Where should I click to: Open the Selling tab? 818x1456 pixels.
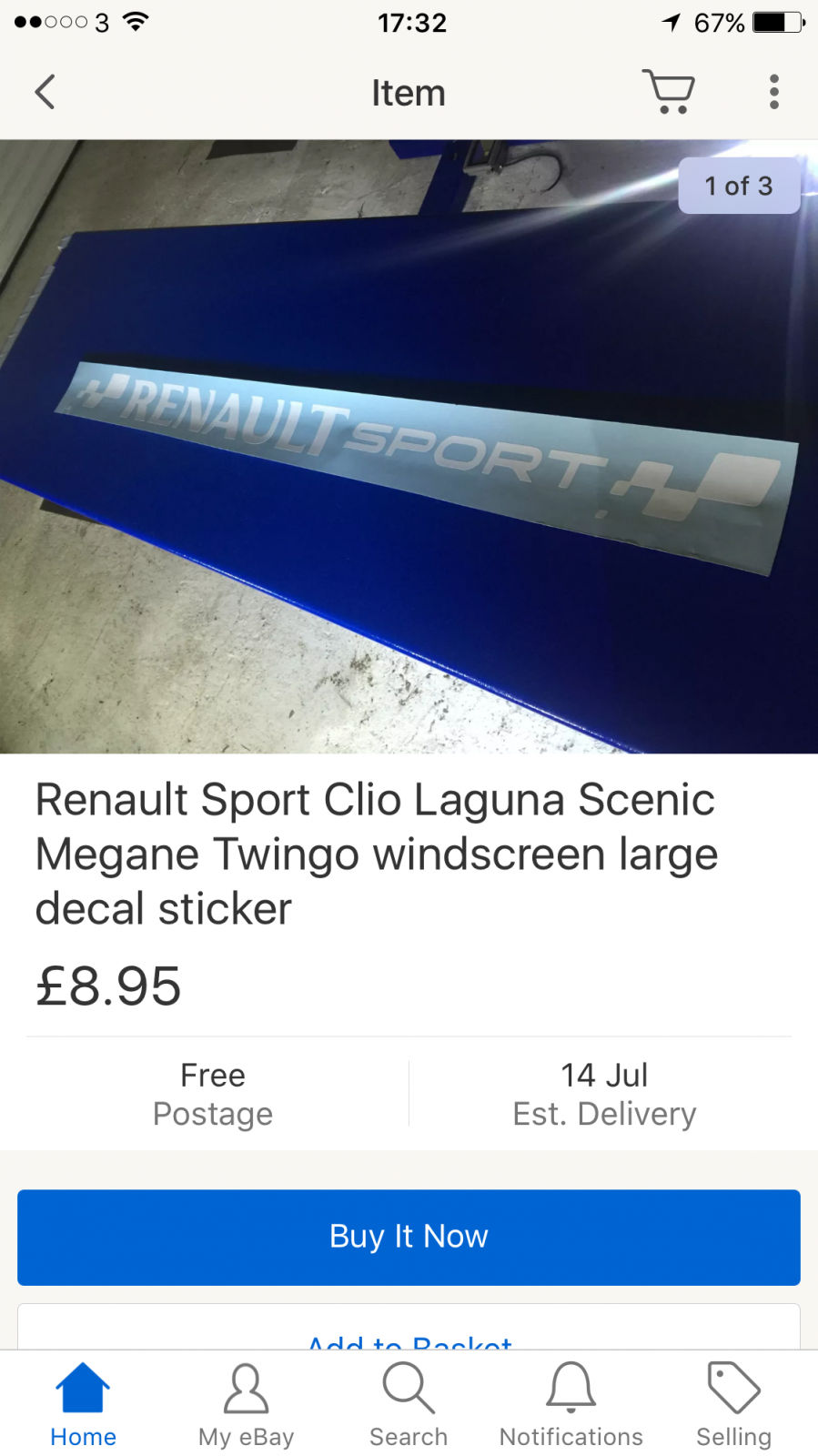pos(733,1404)
